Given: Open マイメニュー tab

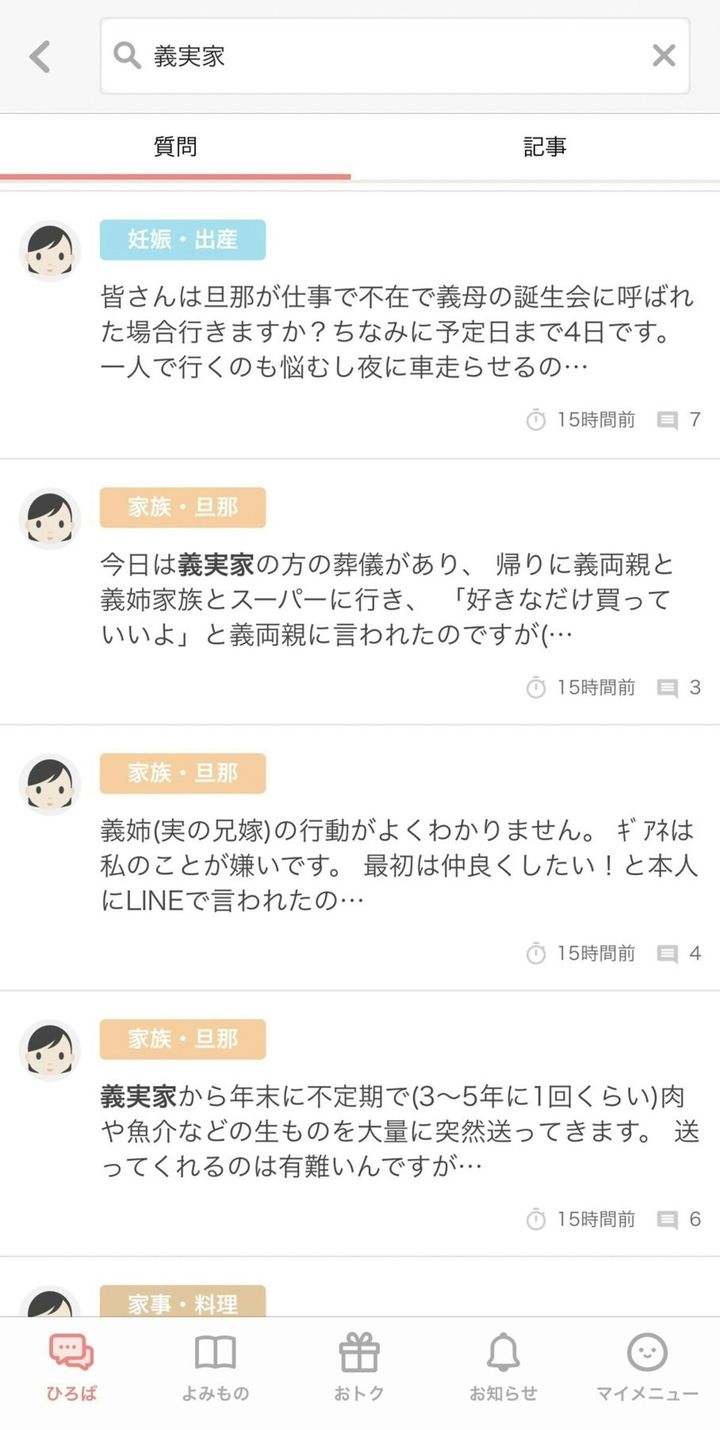Looking at the screenshot, I should [647, 1367].
